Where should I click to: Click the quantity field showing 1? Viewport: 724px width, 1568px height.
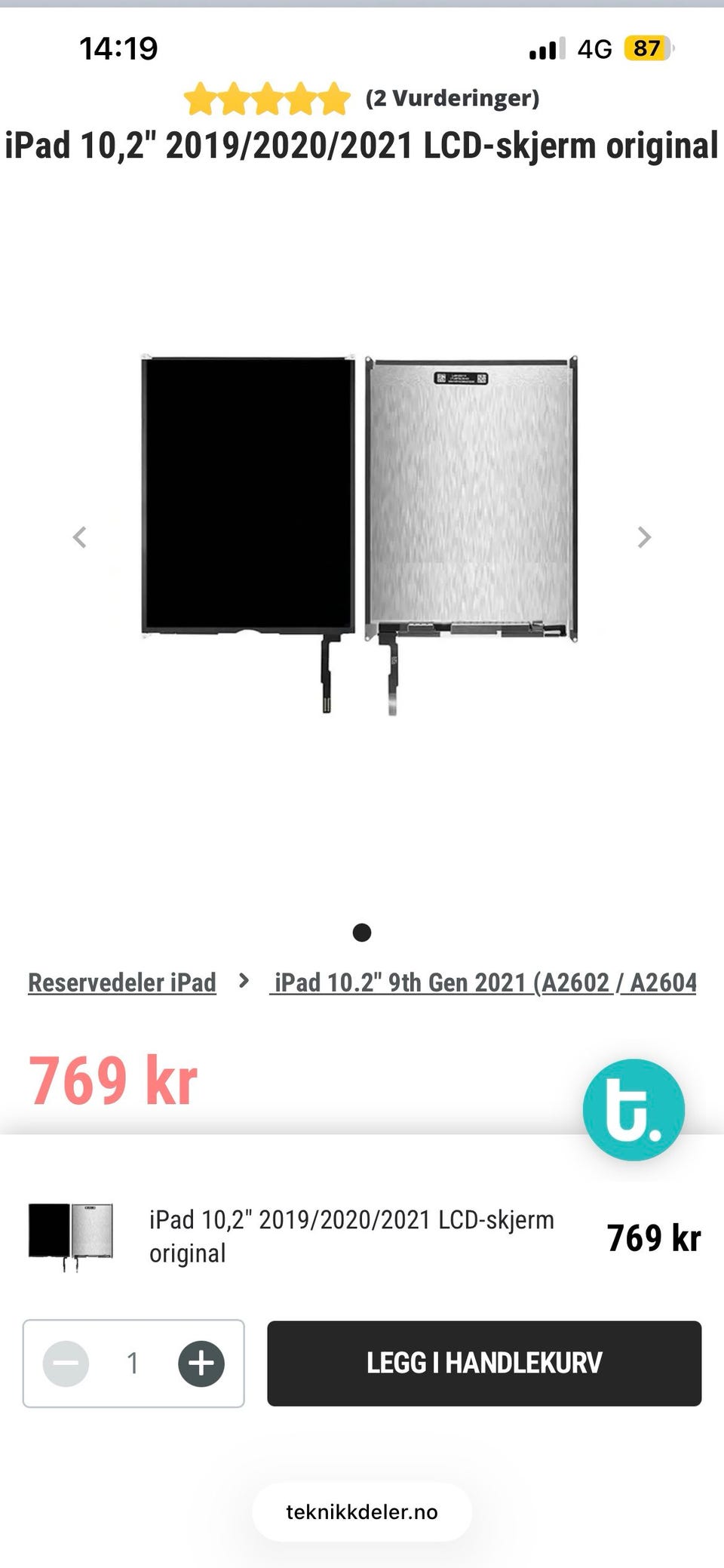(133, 1362)
